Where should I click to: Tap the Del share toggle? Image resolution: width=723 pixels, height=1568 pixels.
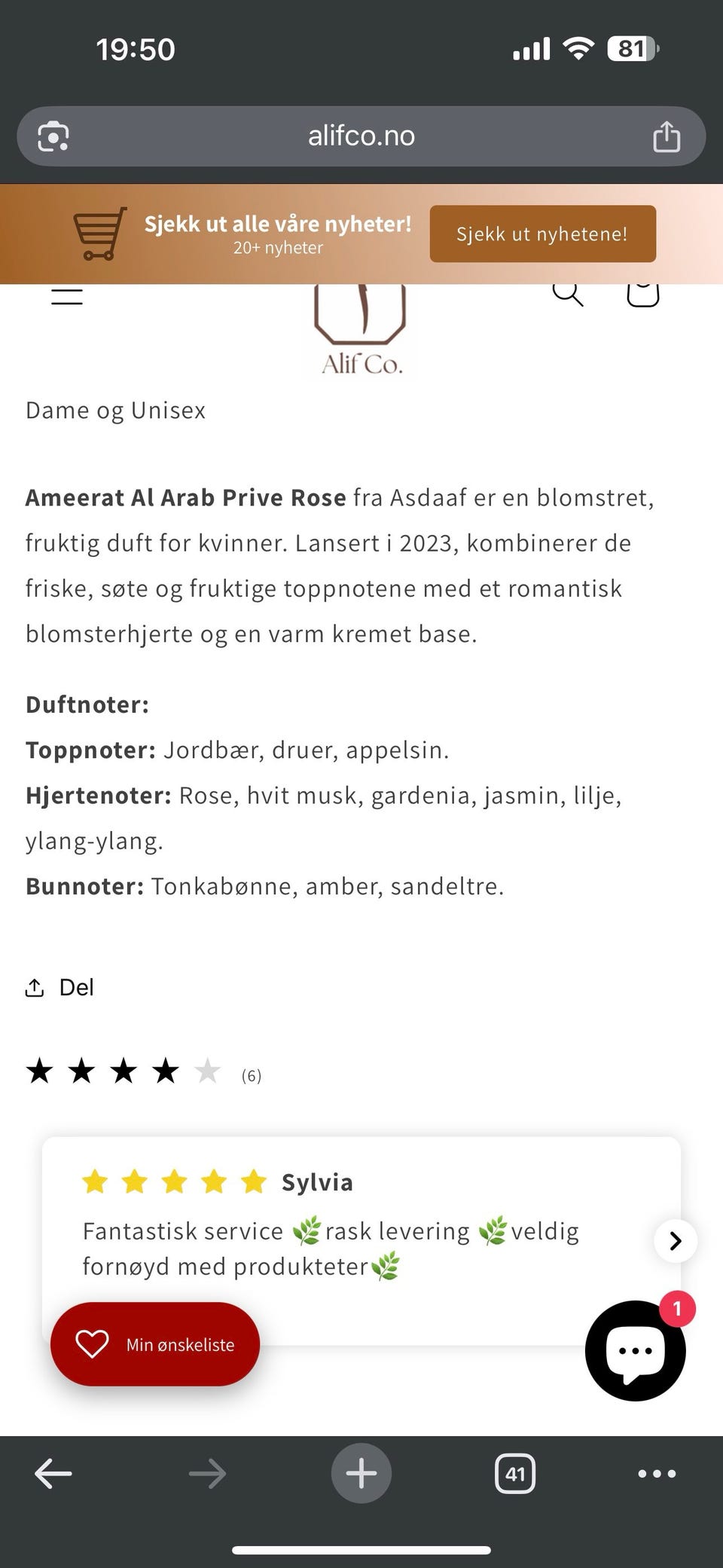(59, 987)
